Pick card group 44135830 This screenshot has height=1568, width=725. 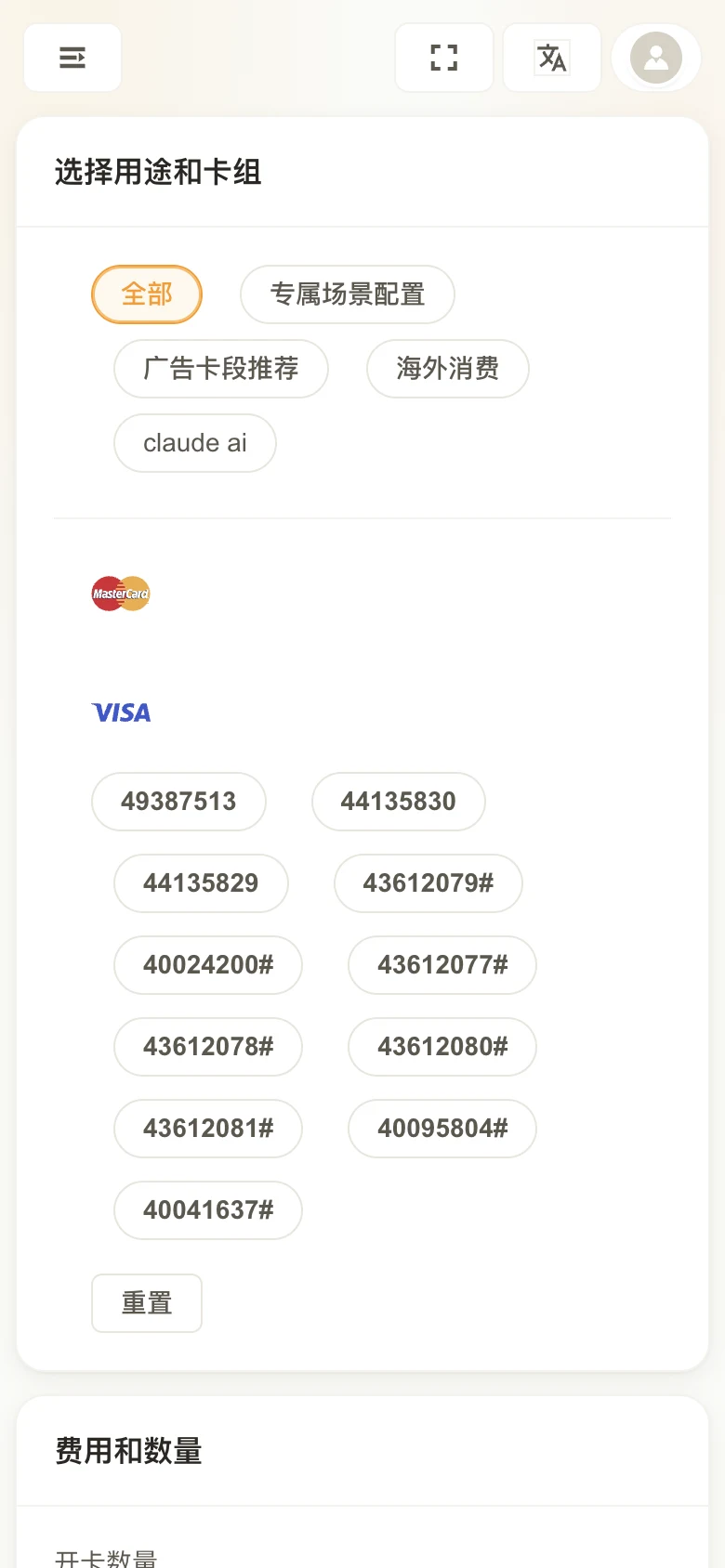pos(399,802)
